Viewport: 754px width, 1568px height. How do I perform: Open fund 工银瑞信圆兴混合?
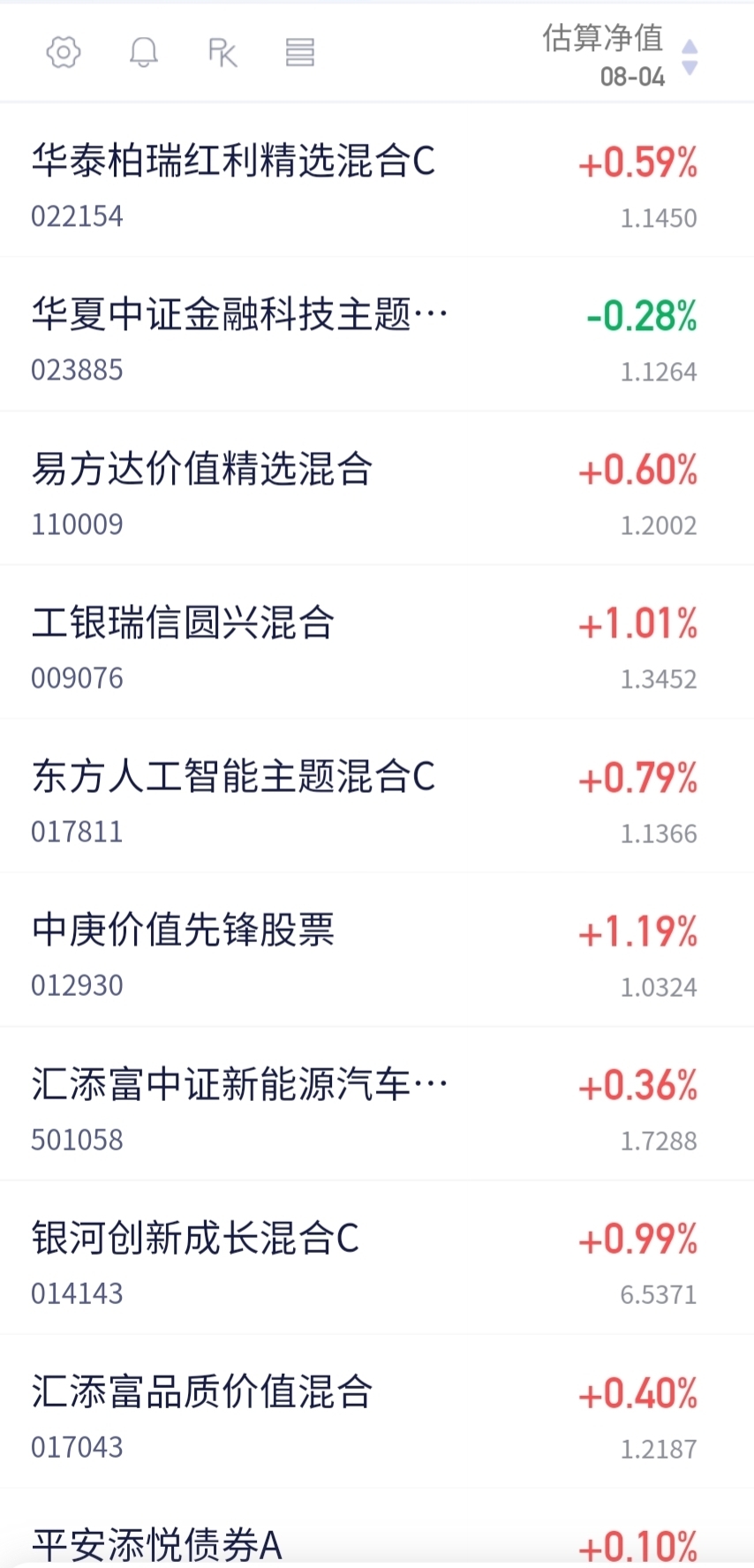point(377,642)
